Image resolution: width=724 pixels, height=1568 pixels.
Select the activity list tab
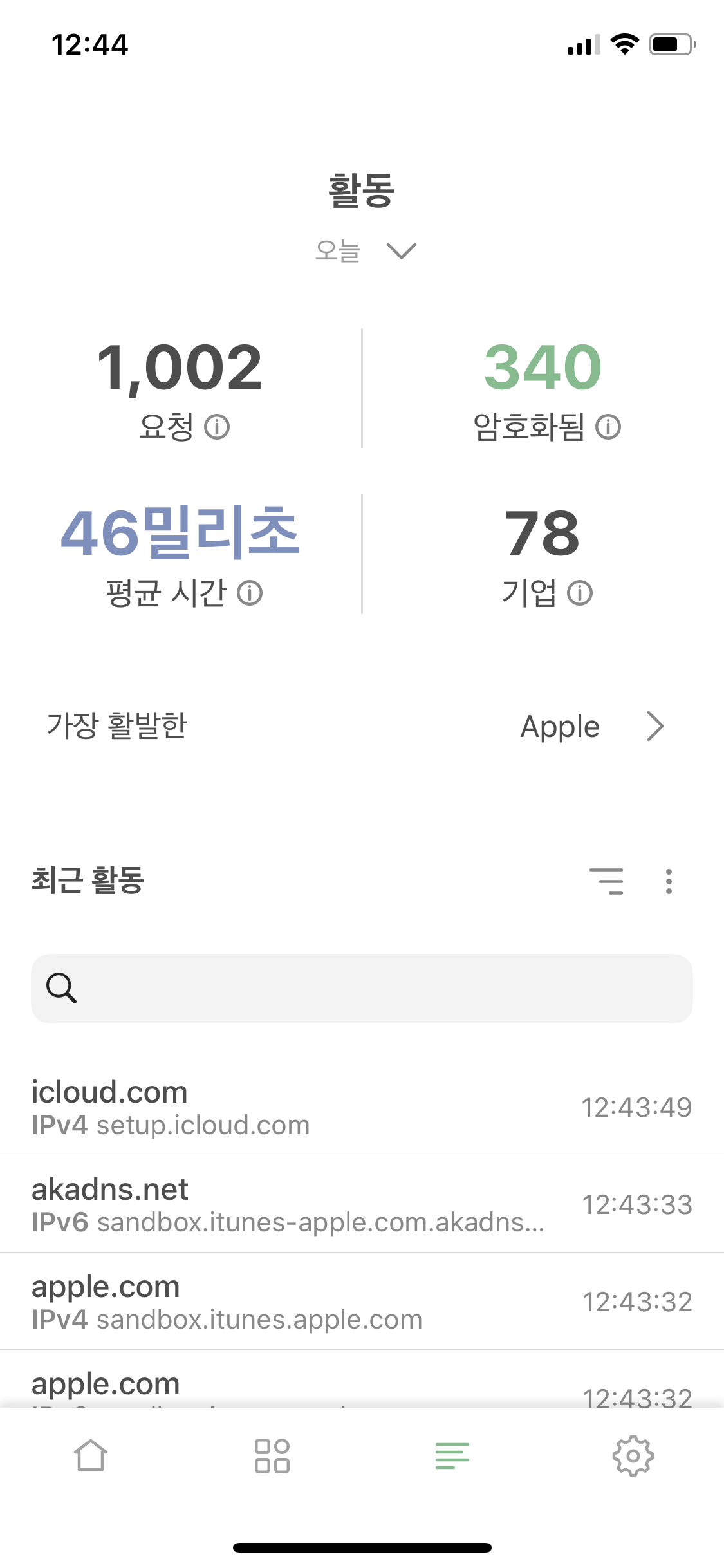point(452,1455)
